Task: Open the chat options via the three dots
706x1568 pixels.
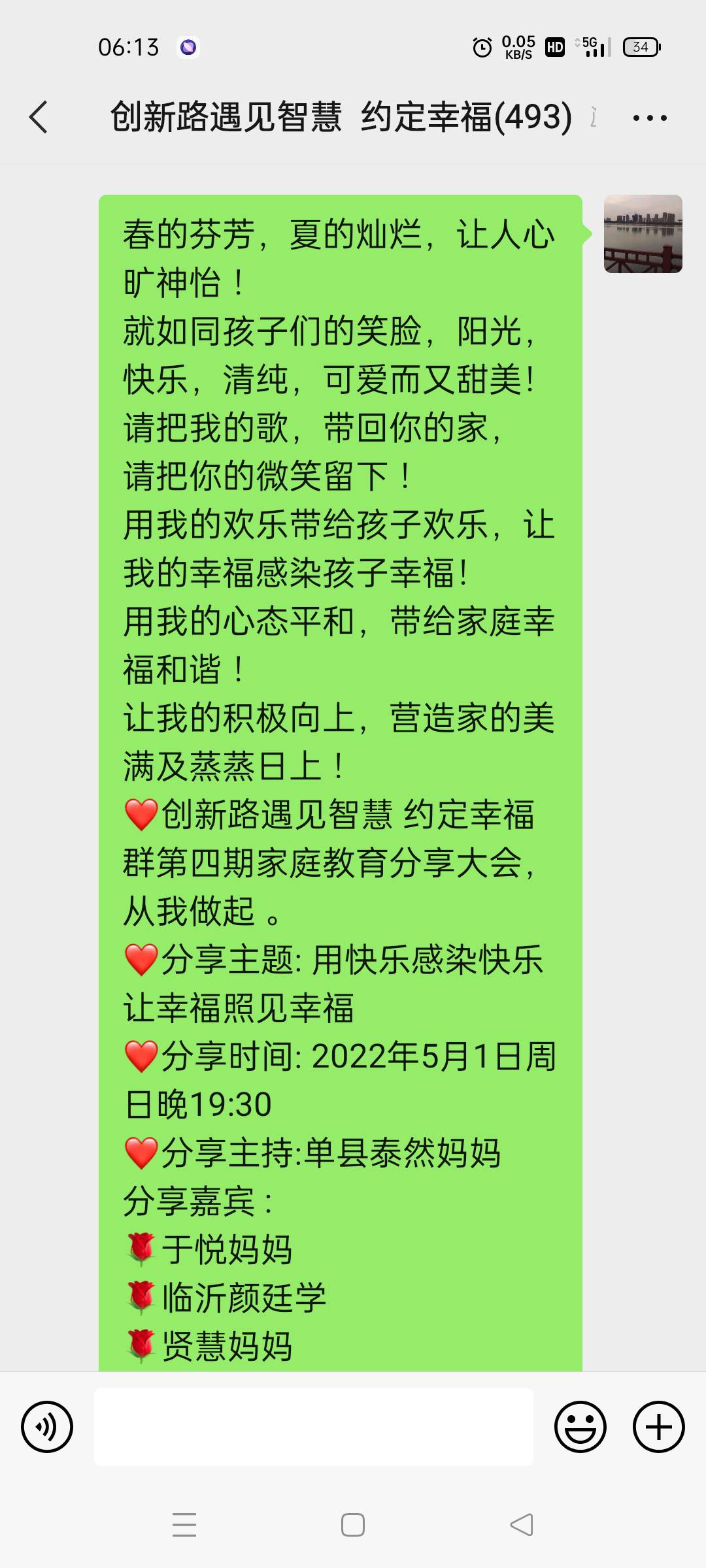Action: pos(648,118)
